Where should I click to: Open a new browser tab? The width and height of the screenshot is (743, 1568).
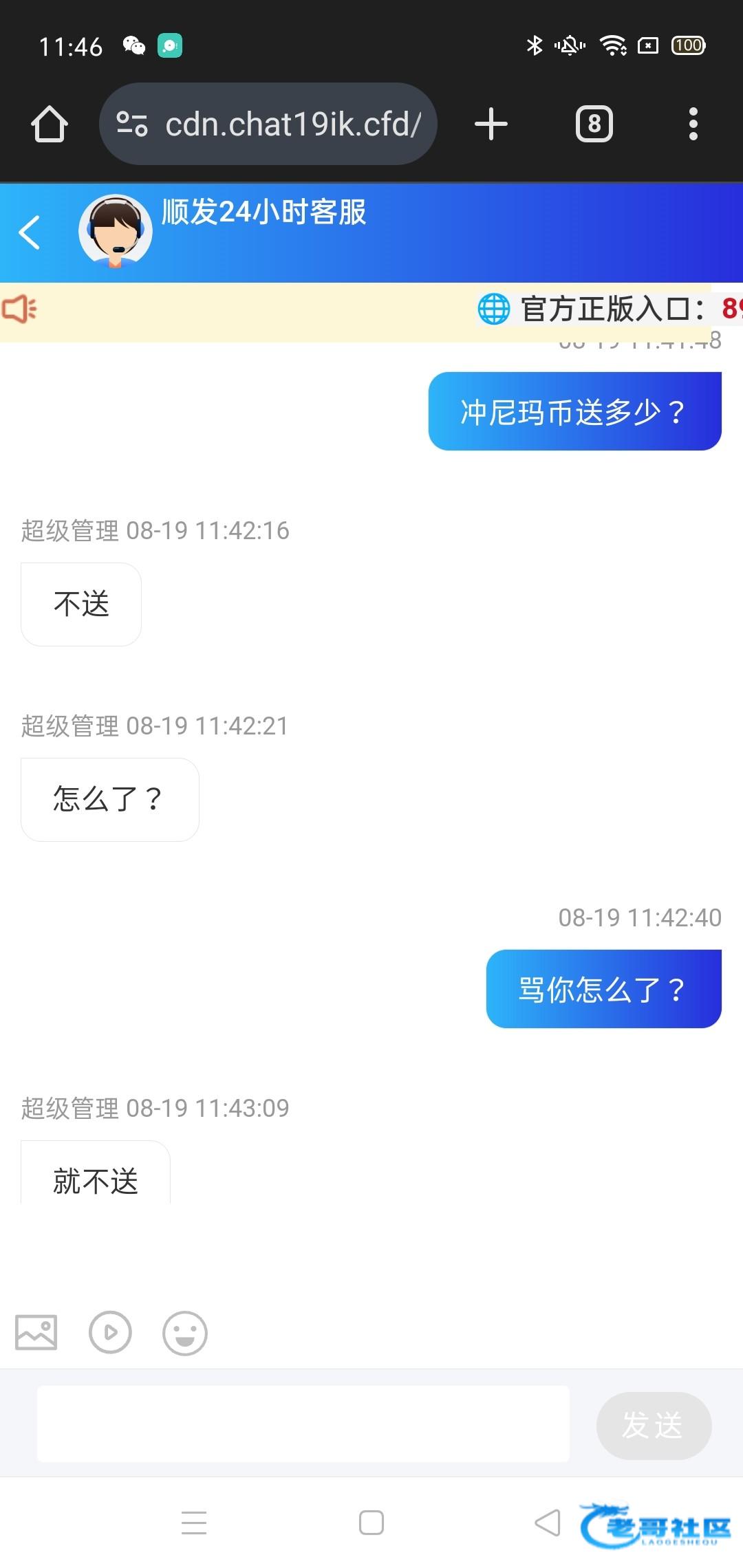491,124
